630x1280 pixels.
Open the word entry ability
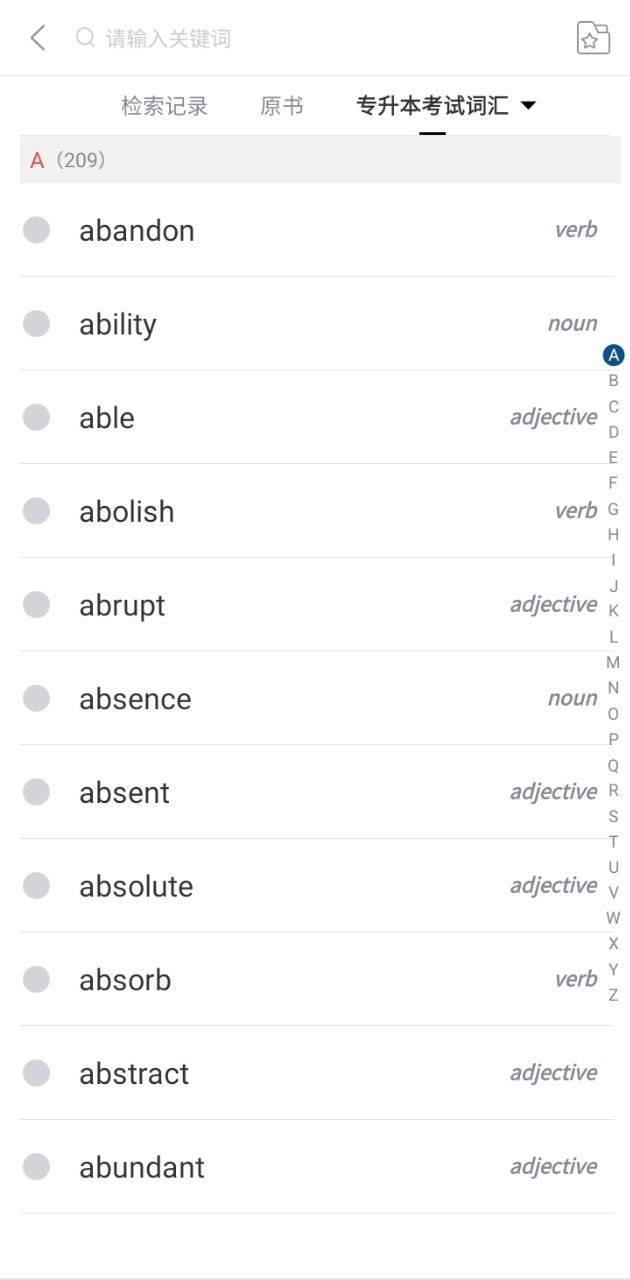(118, 325)
